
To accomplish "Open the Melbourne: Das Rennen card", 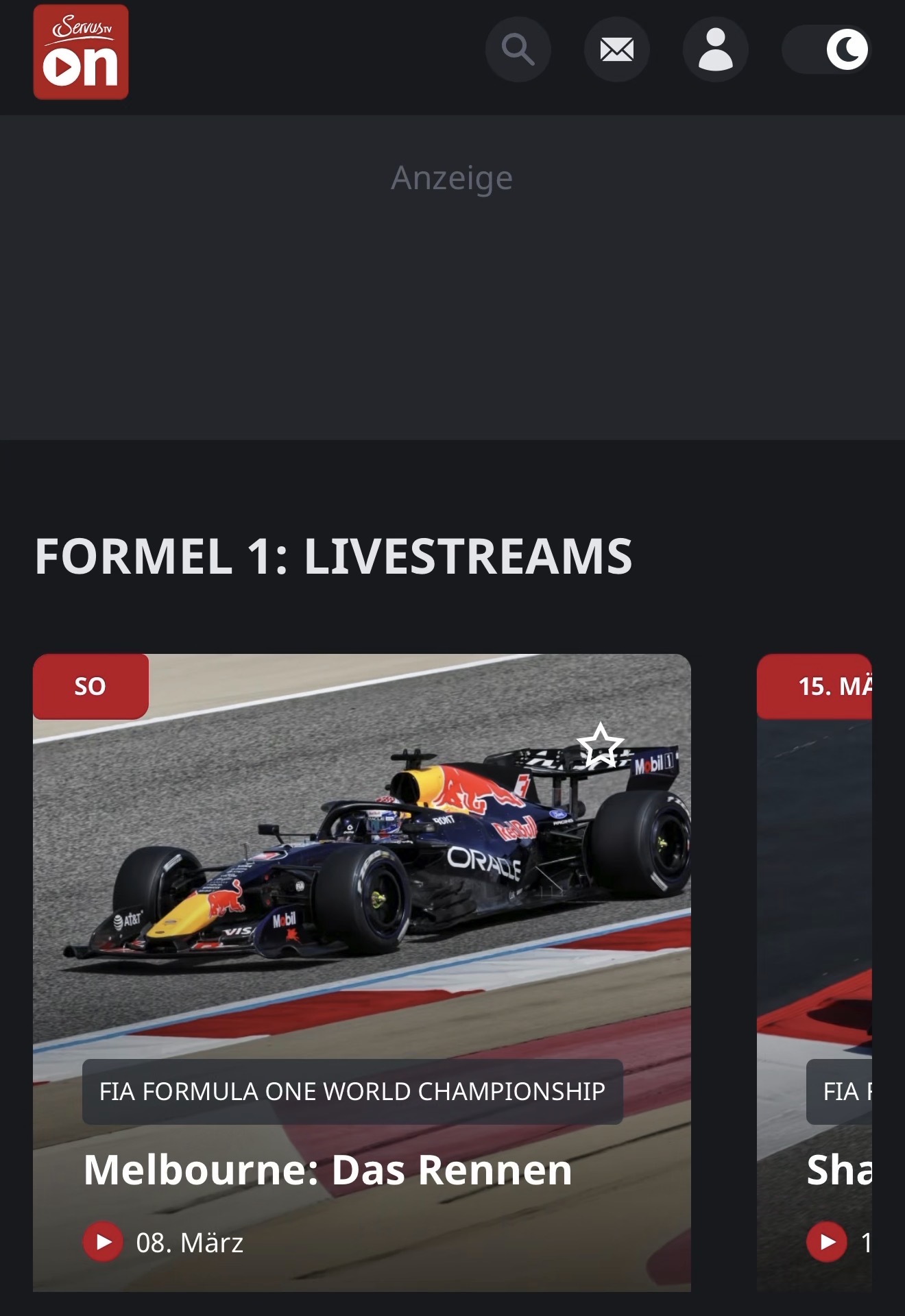I will click(x=328, y=1169).
